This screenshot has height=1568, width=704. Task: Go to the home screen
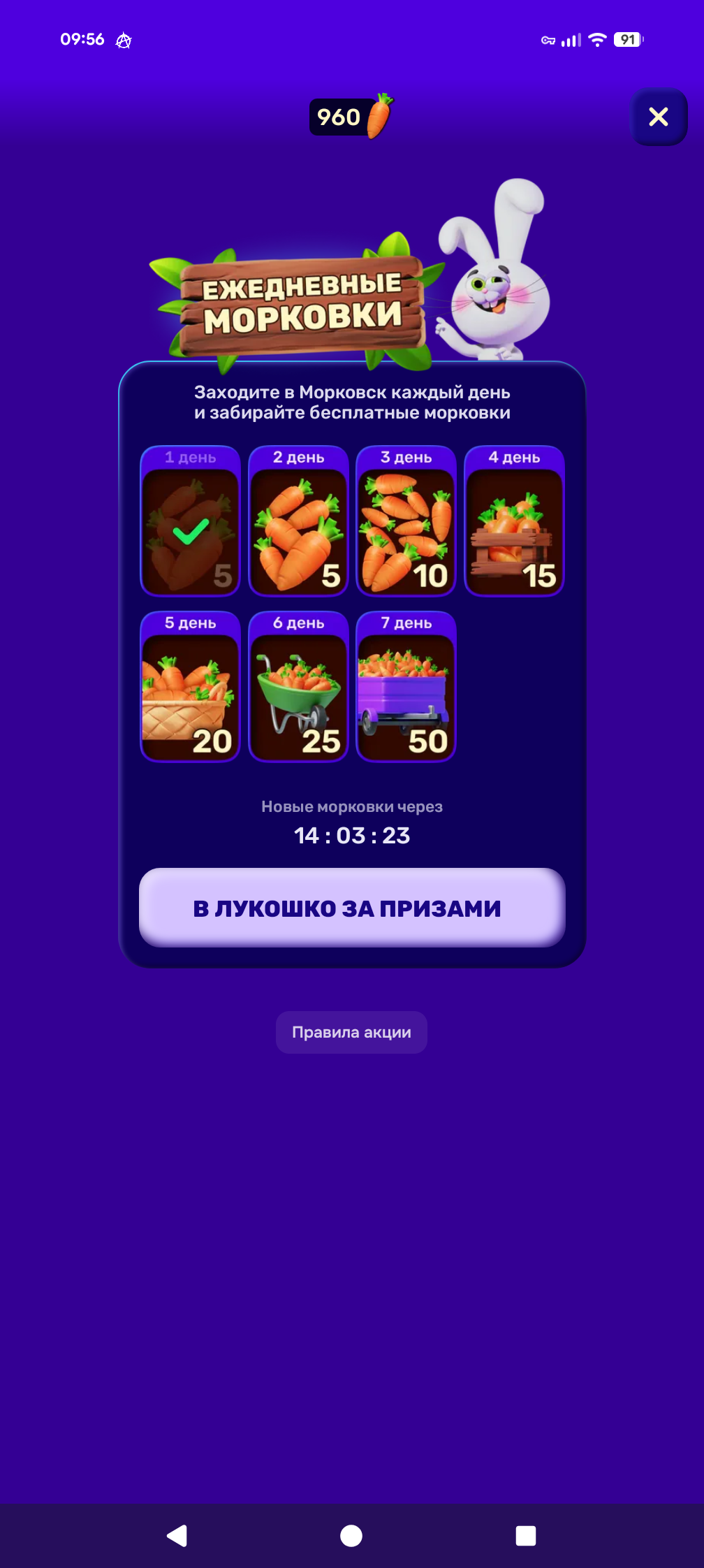tap(351, 1535)
